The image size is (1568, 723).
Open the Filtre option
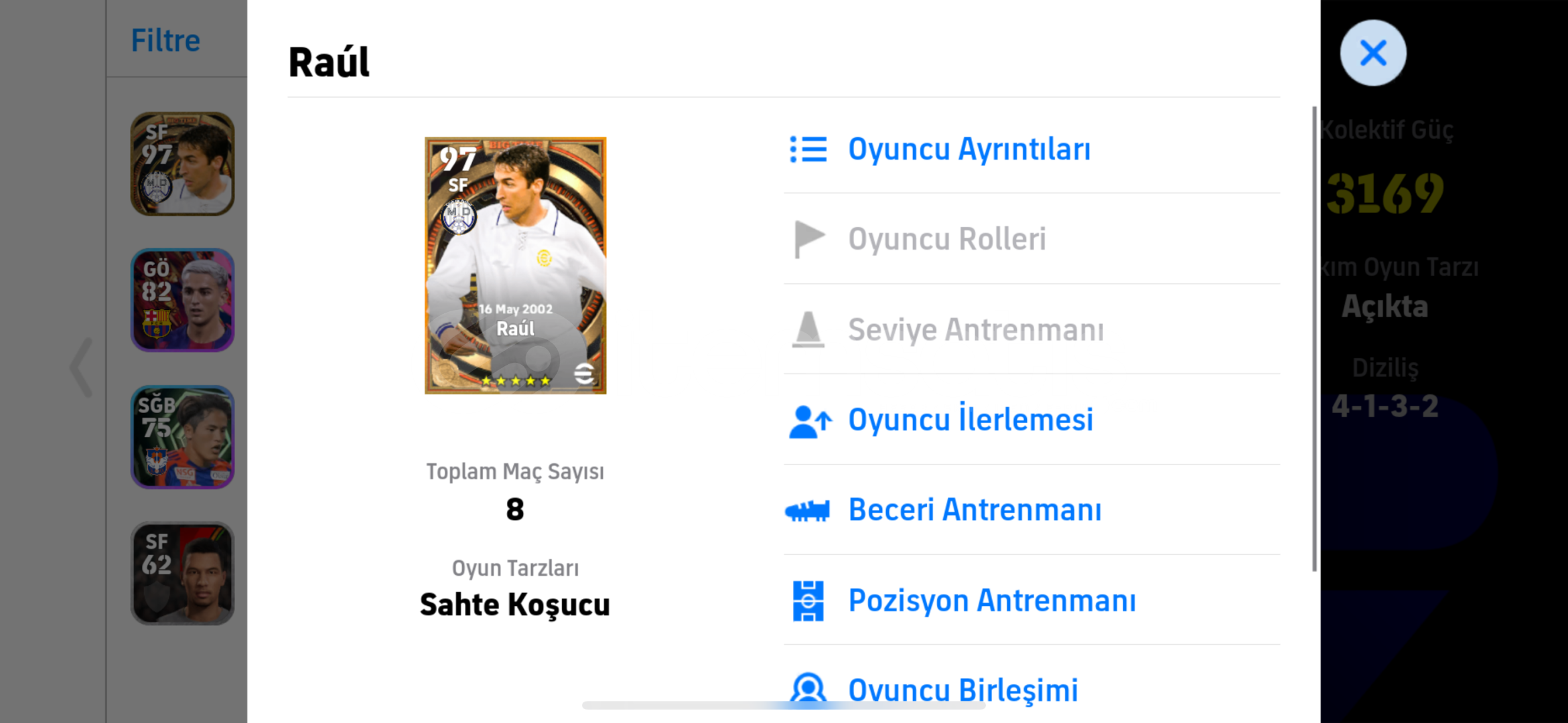[x=165, y=40]
